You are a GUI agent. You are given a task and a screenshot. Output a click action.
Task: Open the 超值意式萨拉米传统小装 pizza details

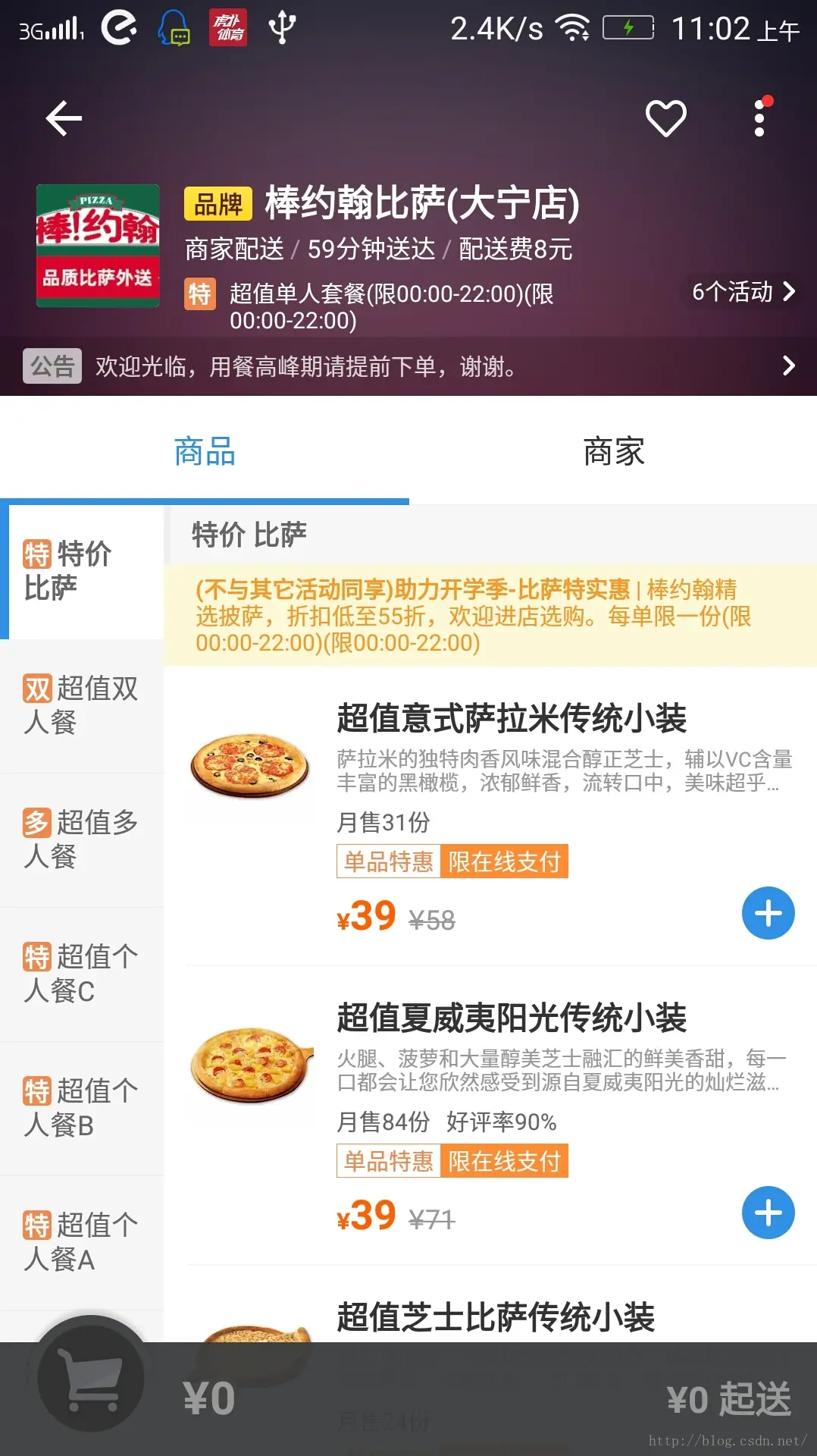coord(512,719)
